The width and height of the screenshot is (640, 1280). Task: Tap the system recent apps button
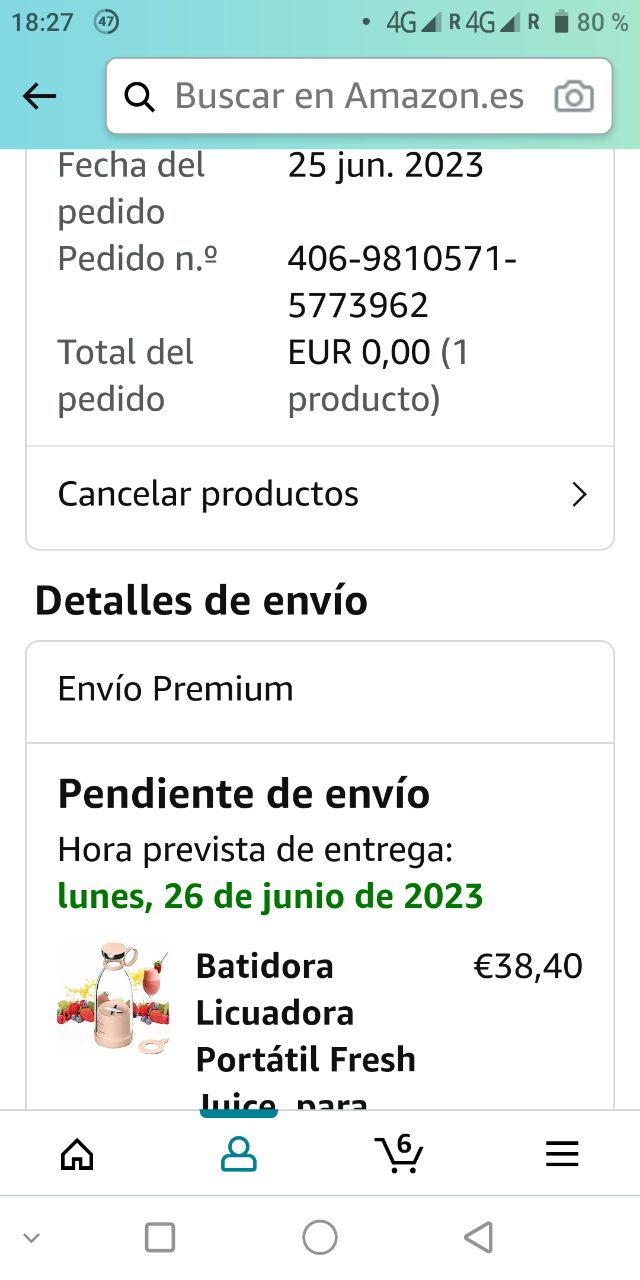pyautogui.click(x=160, y=1238)
